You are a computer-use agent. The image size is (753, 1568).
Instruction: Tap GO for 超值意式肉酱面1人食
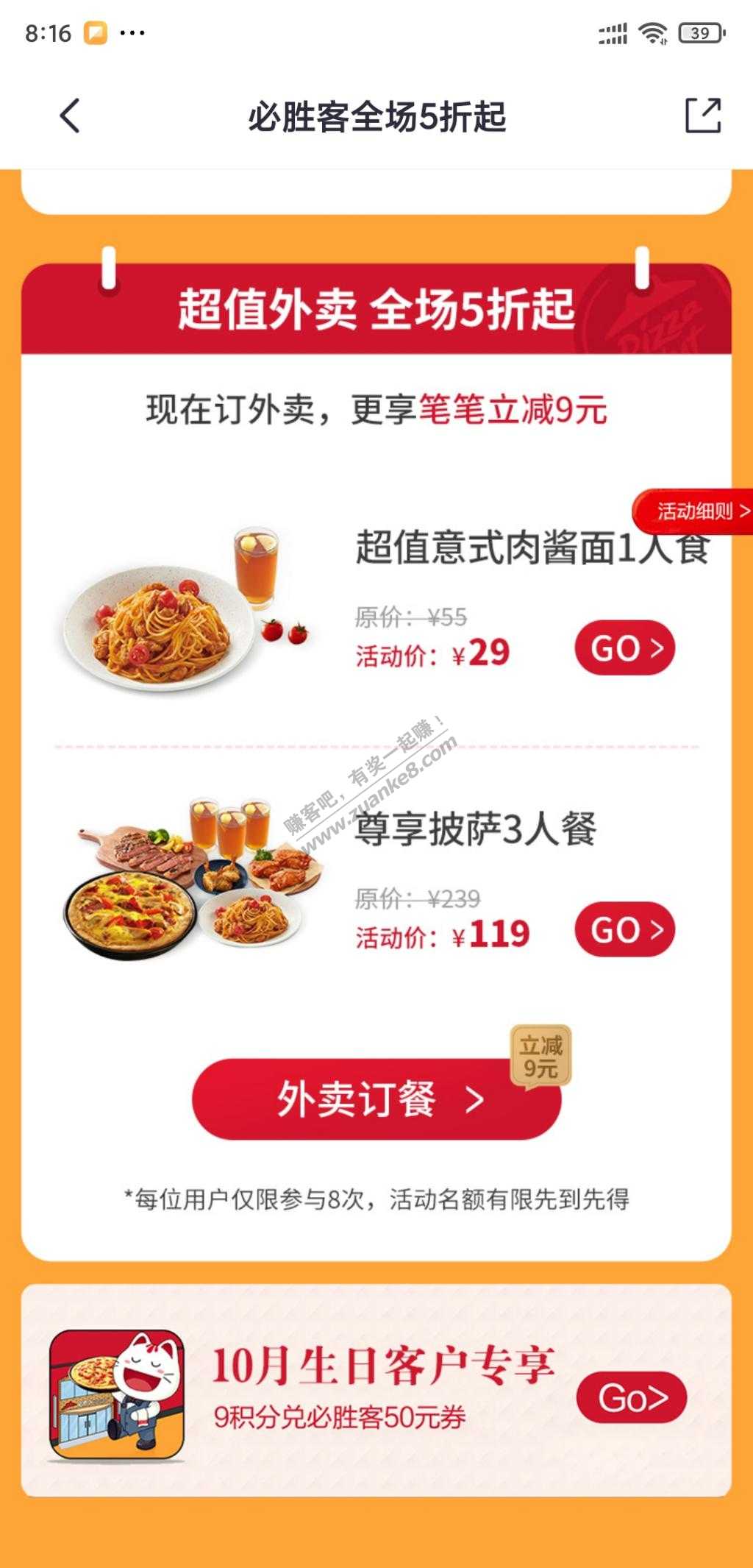tap(624, 648)
